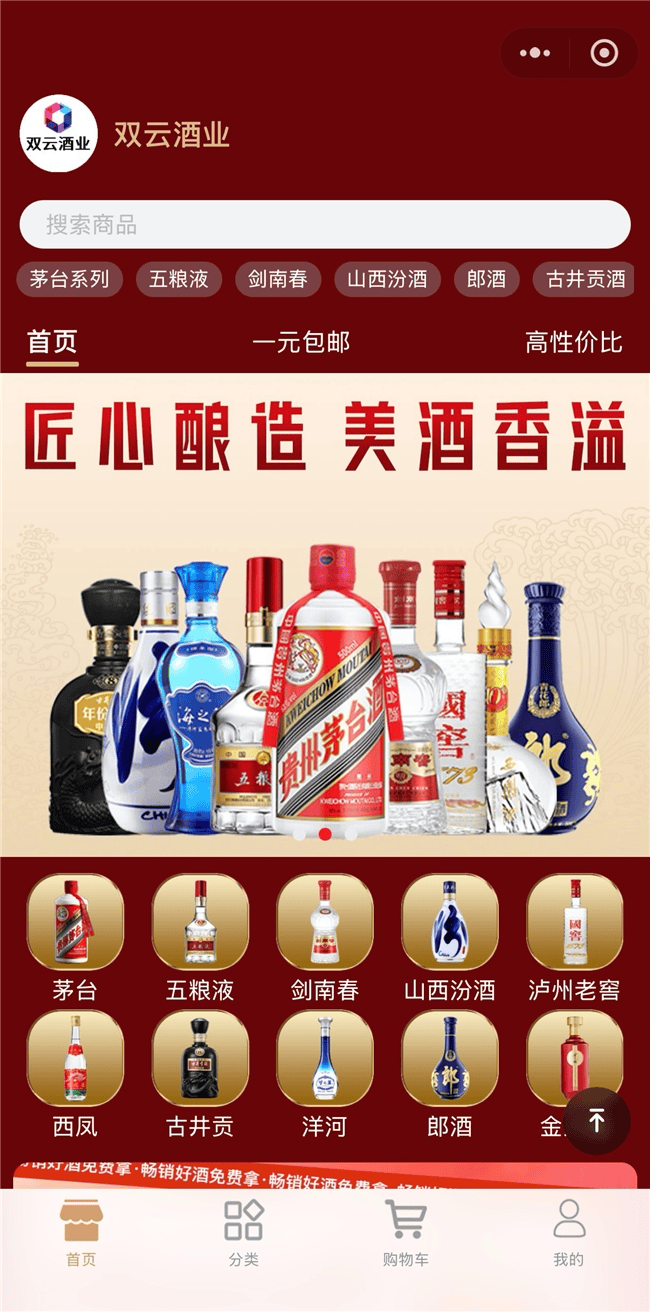Open the 郎酒 category icon in the grid
This screenshot has height=1312, width=650.
click(449, 1058)
